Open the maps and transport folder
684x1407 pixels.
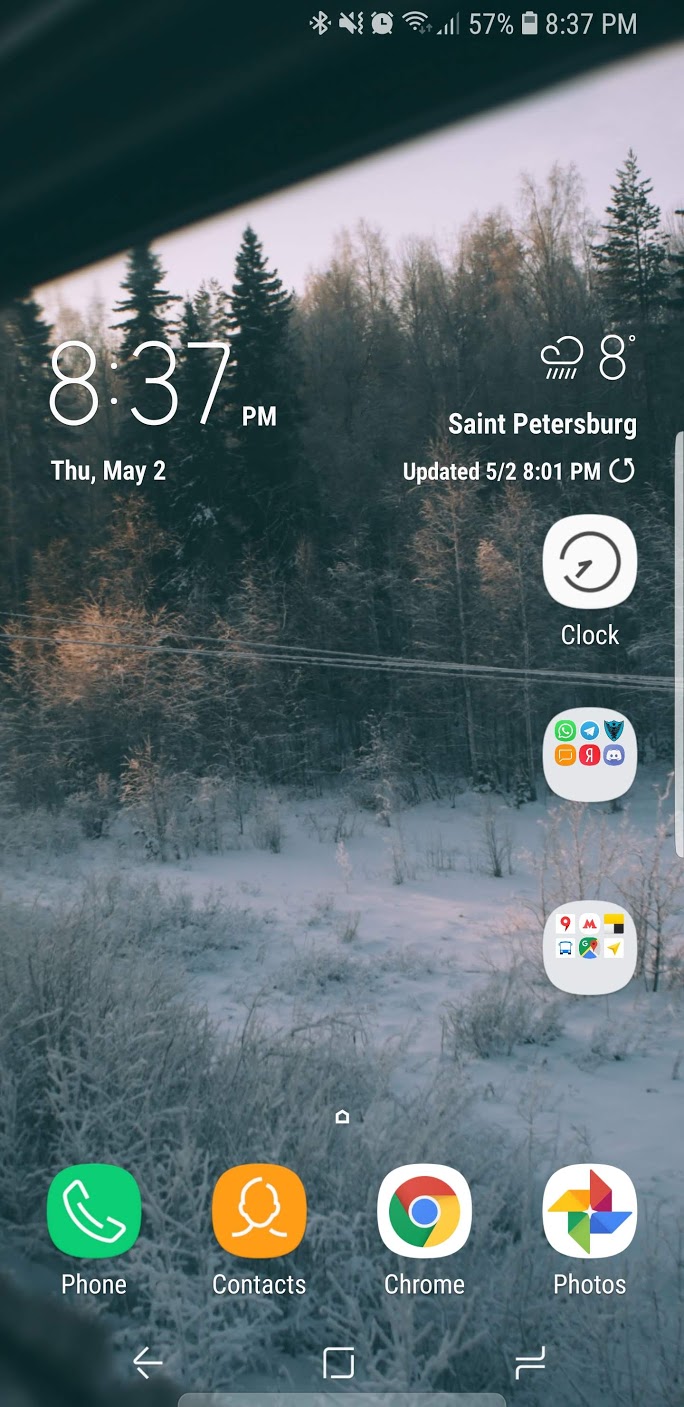pos(589,947)
